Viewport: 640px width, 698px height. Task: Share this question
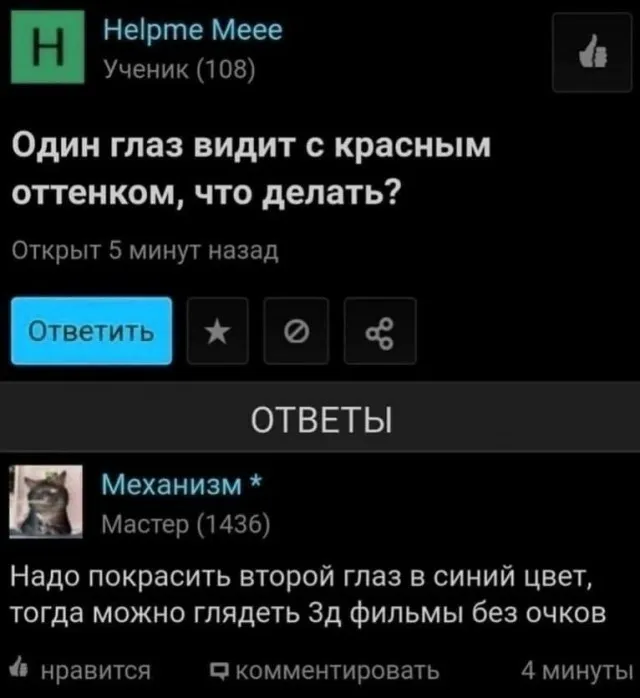click(x=379, y=331)
